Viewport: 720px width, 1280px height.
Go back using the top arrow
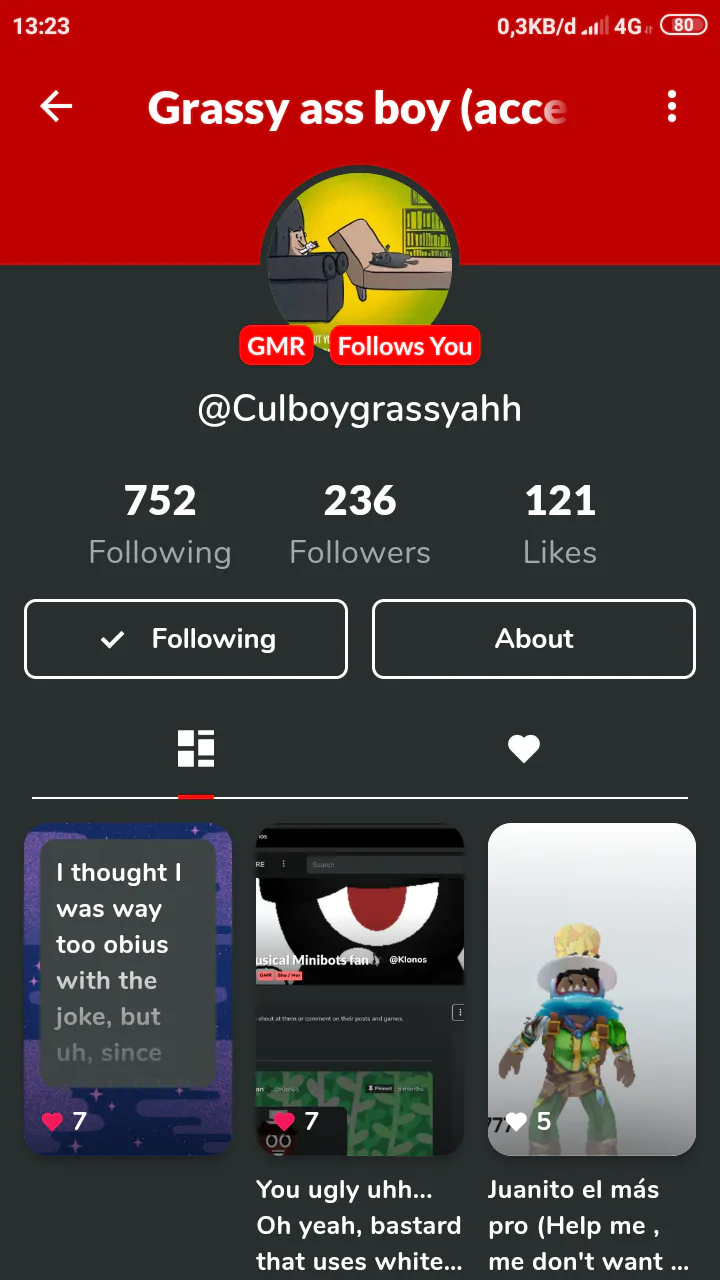(56, 106)
